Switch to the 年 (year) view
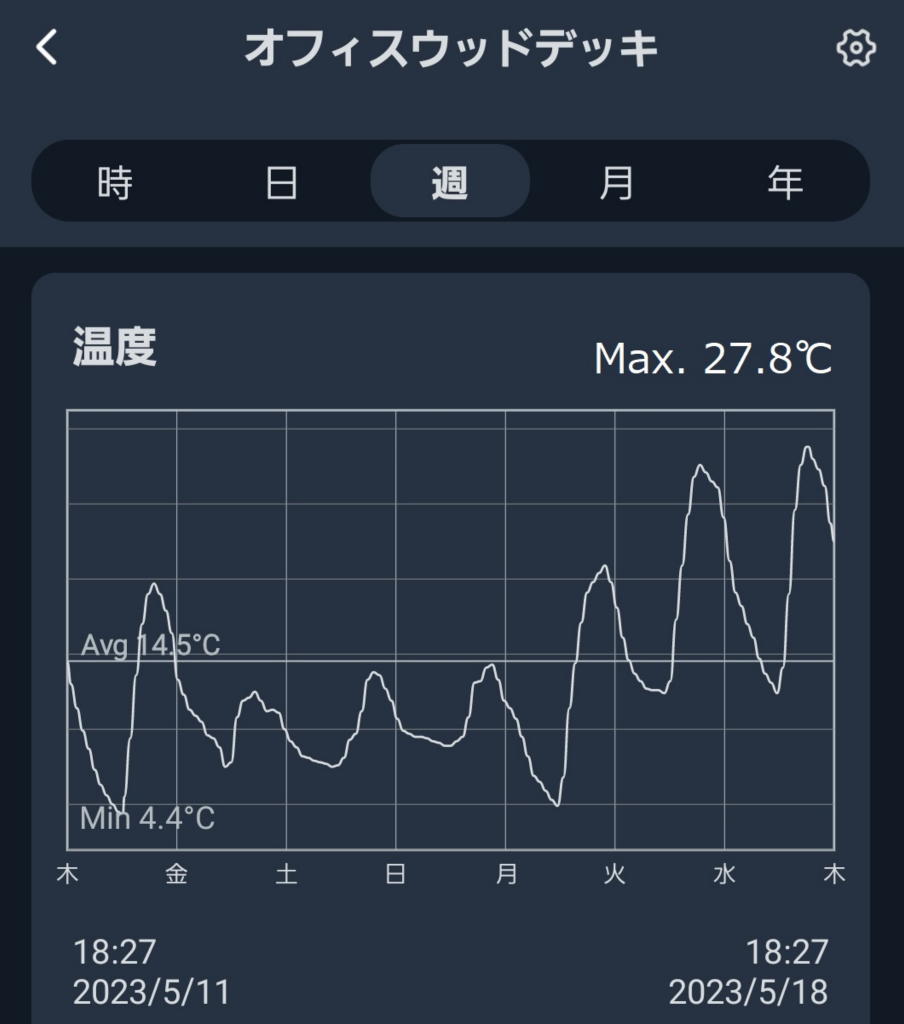The width and height of the screenshot is (904, 1024). coord(785,182)
